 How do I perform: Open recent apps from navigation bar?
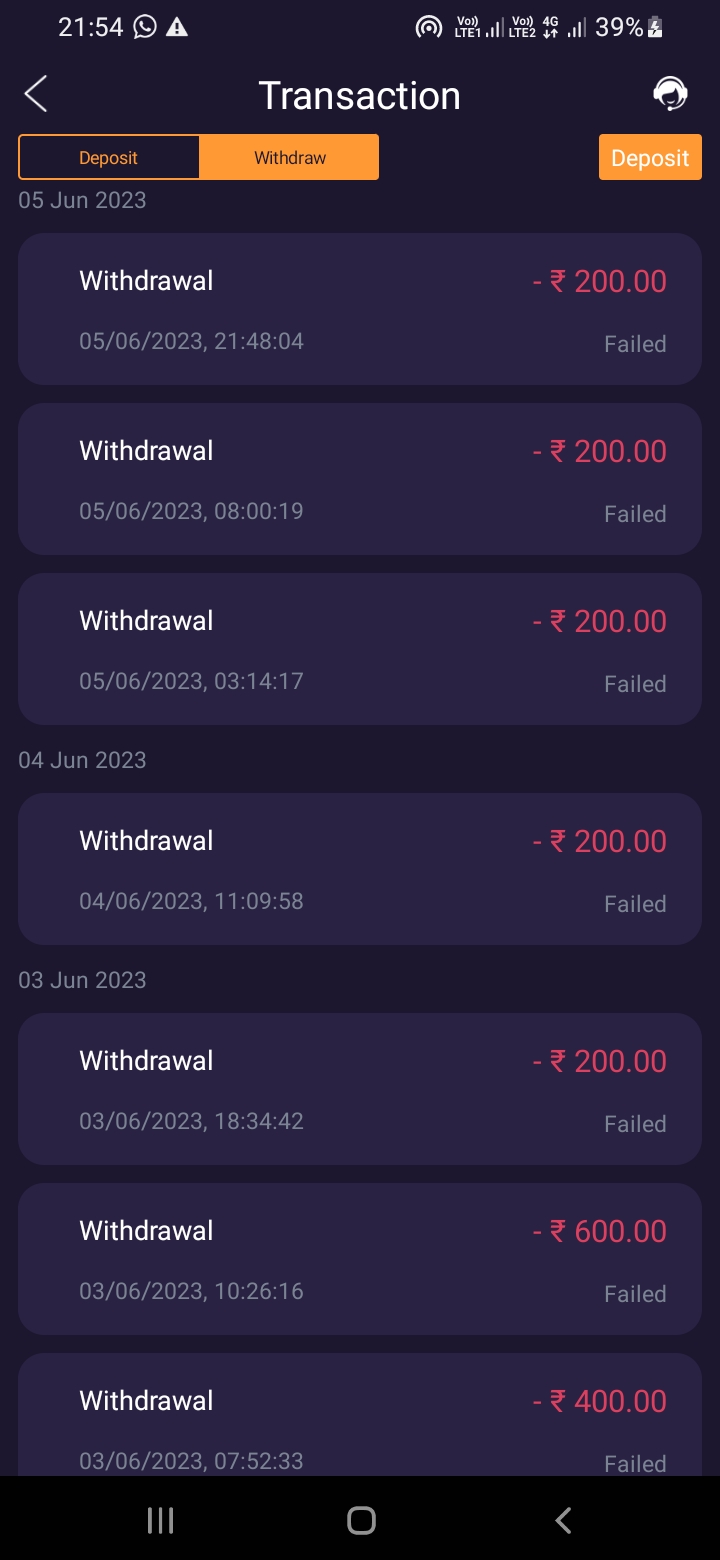(160, 1520)
